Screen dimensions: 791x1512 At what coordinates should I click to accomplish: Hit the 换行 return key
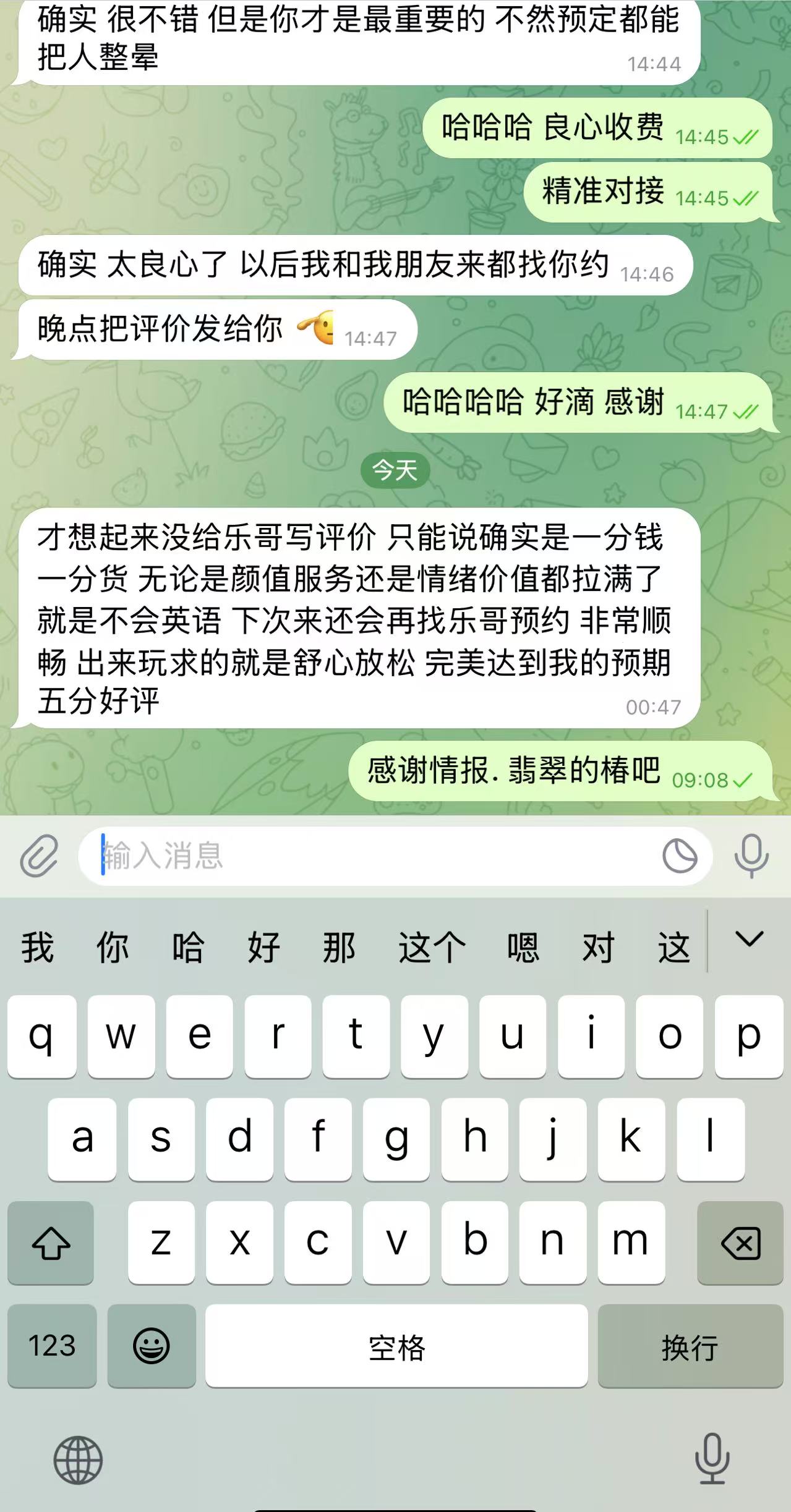690,1346
